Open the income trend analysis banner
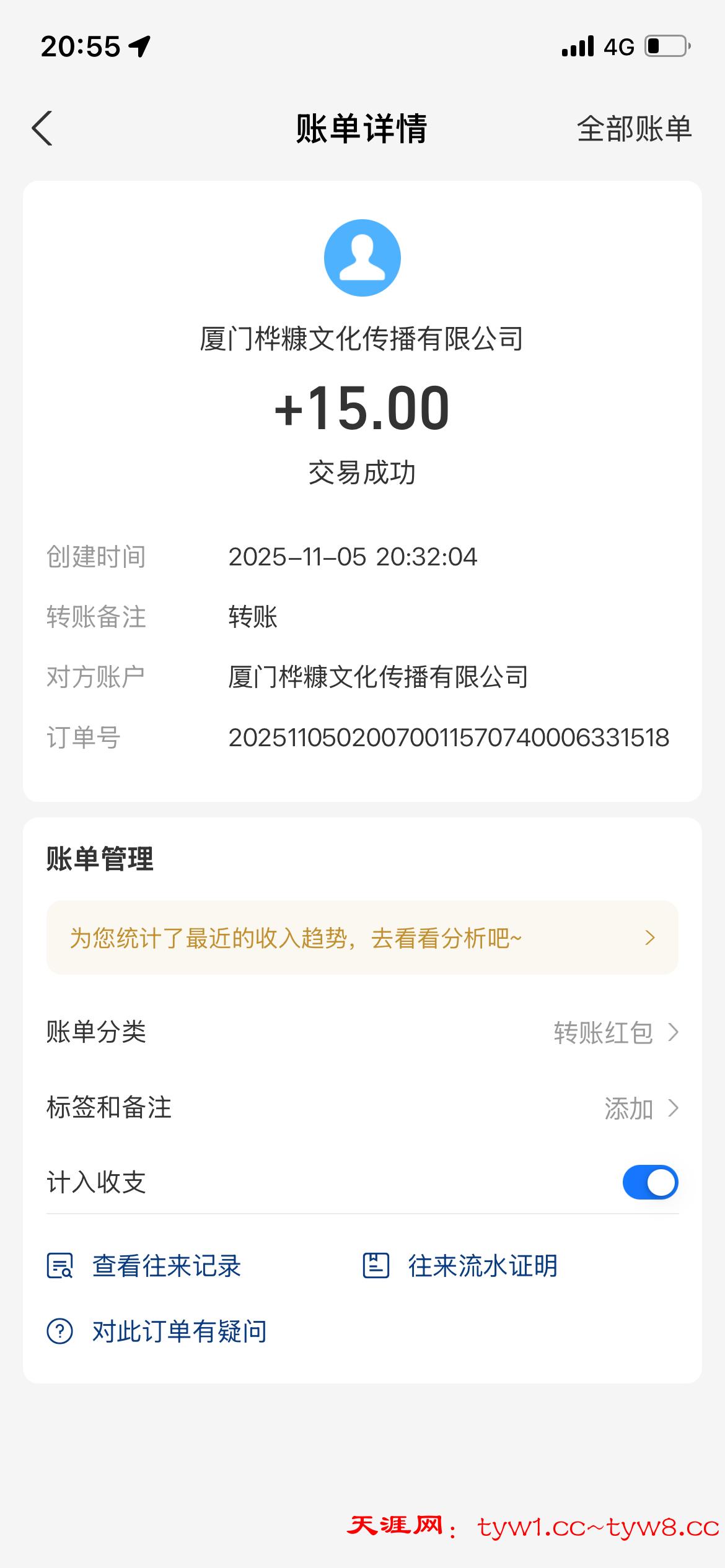This screenshot has width=725, height=1568. pyautogui.click(x=362, y=938)
